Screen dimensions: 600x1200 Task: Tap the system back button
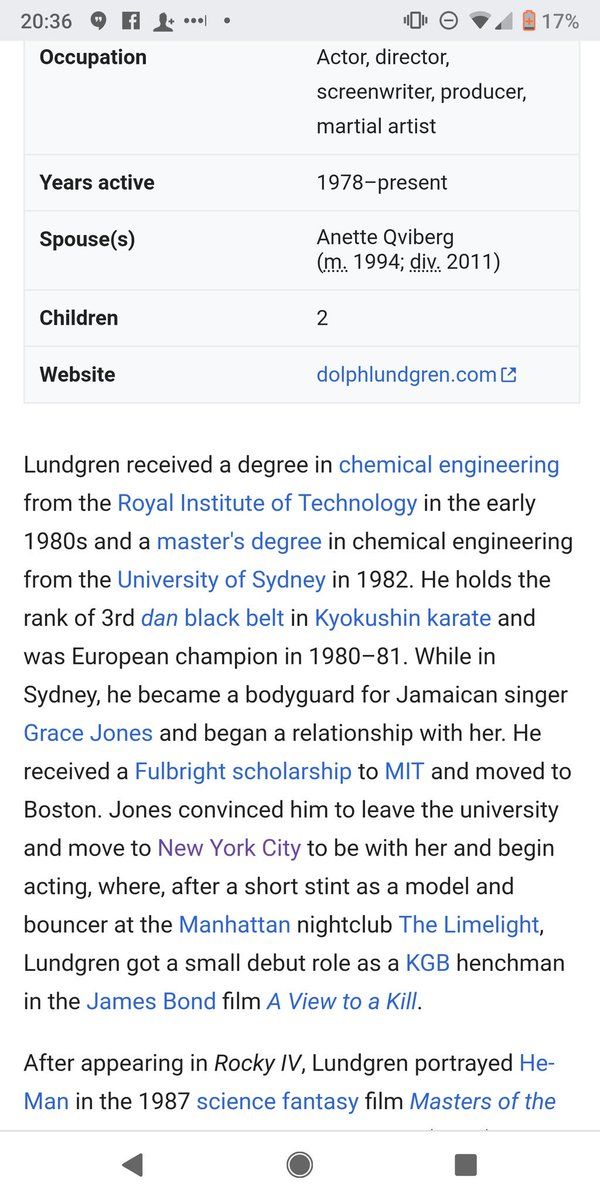pos(132,1165)
